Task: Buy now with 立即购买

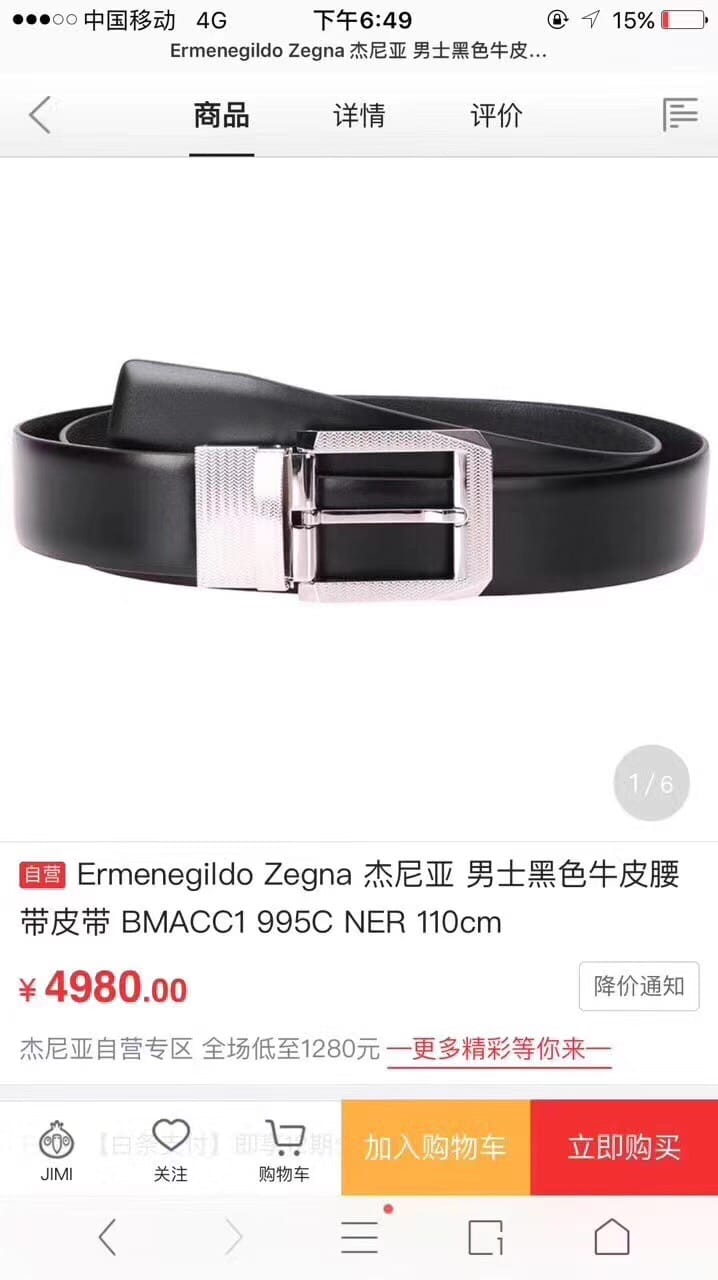Action: 624,1148
